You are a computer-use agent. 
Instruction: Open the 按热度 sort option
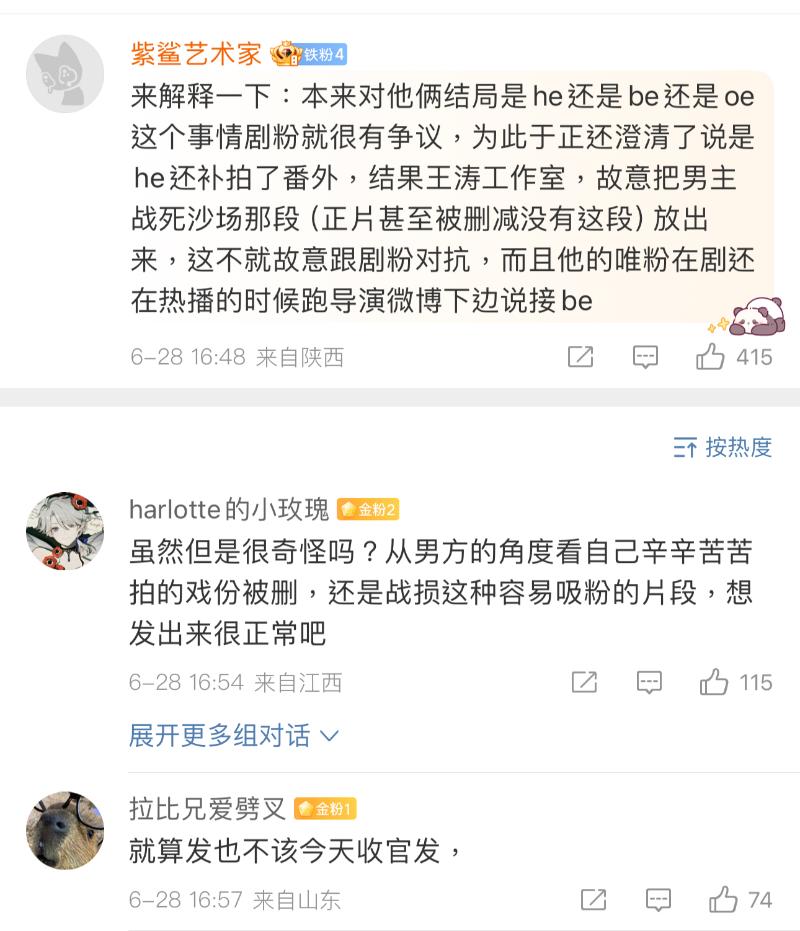click(723, 447)
